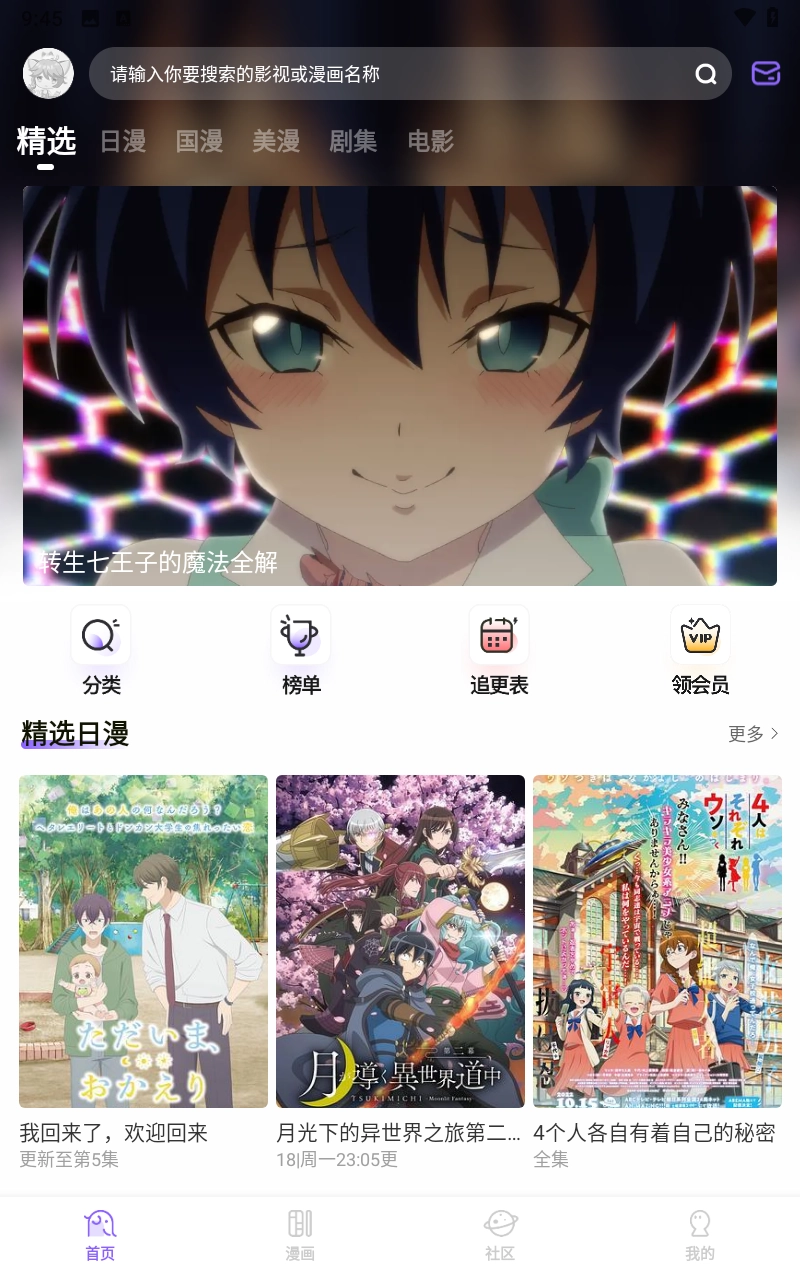The width and height of the screenshot is (800, 1280).
Task: Select the 国漫 category tab
Action: (199, 142)
